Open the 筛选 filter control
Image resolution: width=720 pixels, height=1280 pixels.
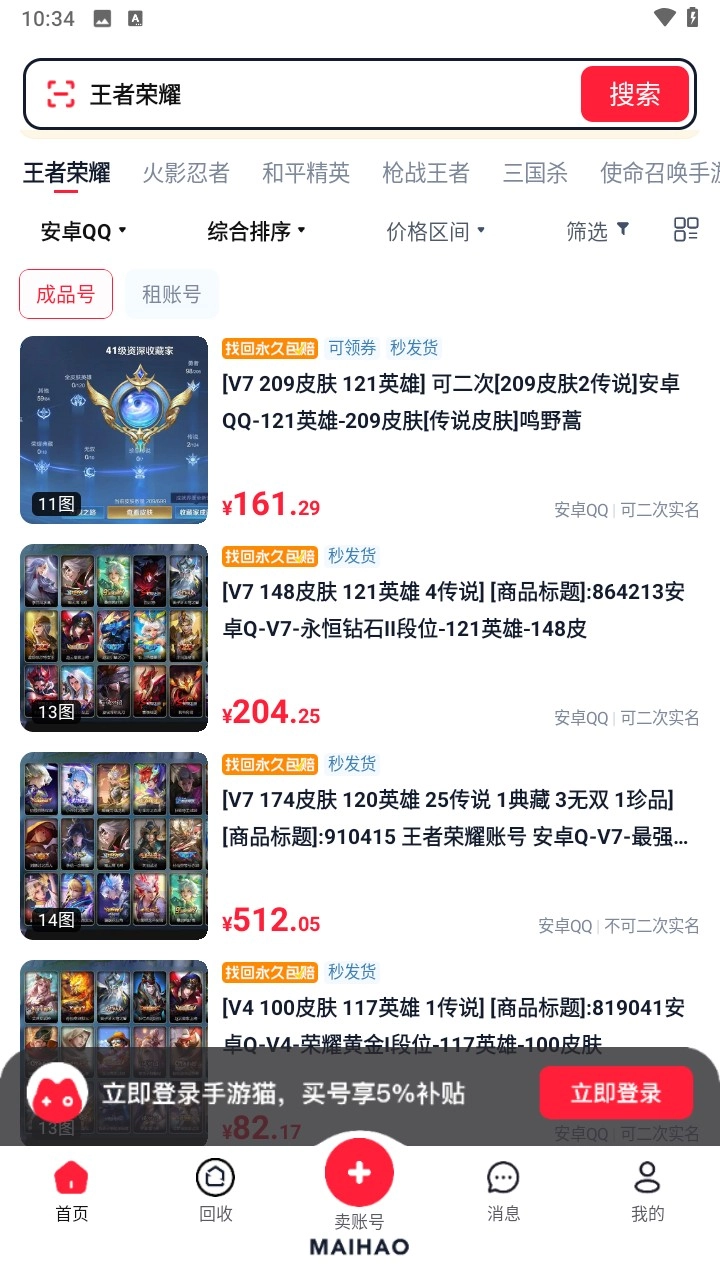[x=598, y=230]
